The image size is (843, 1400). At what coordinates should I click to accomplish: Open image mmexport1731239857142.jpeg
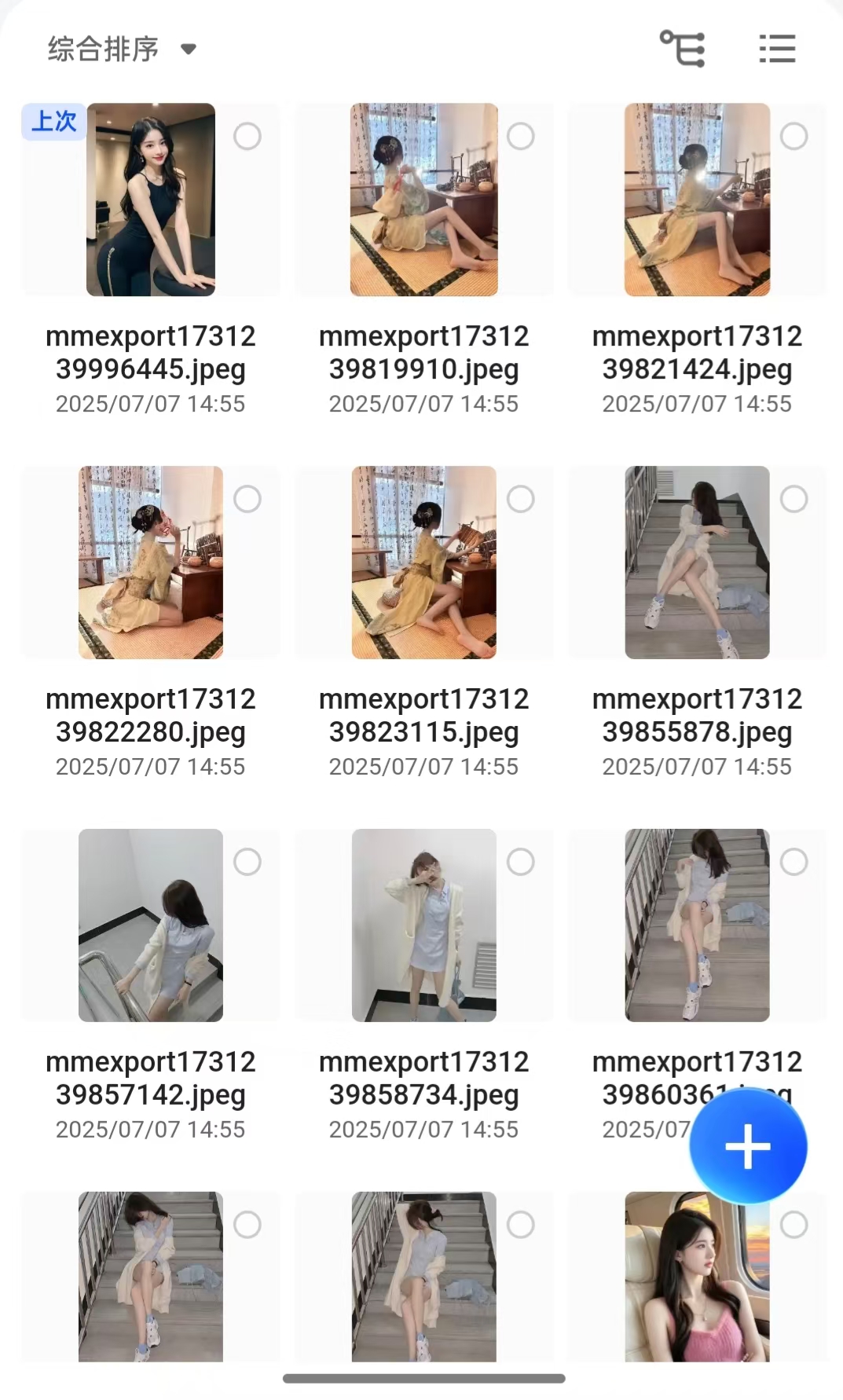pyautogui.click(x=150, y=925)
